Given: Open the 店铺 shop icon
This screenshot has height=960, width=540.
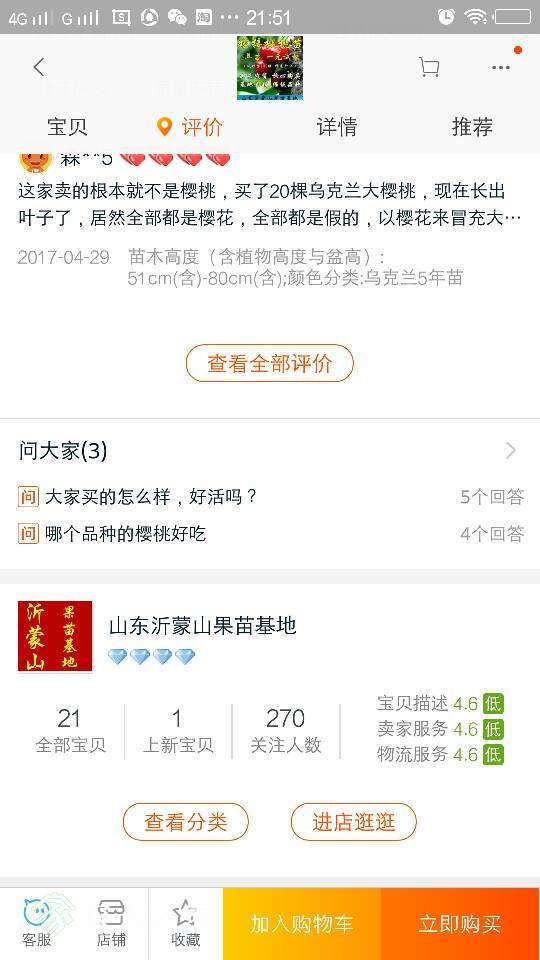Looking at the screenshot, I should [111, 923].
